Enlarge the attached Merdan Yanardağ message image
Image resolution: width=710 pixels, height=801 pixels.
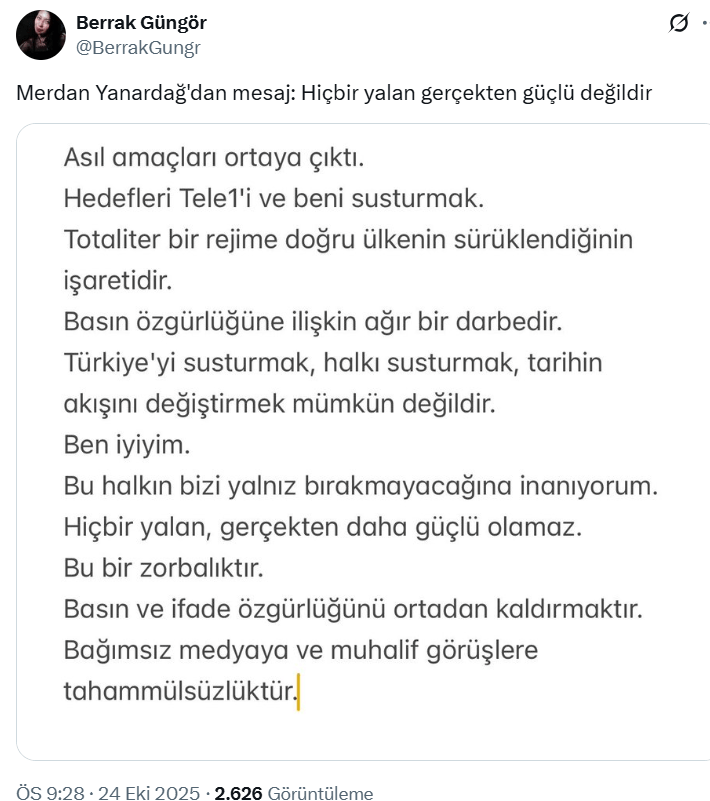pos(362,440)
